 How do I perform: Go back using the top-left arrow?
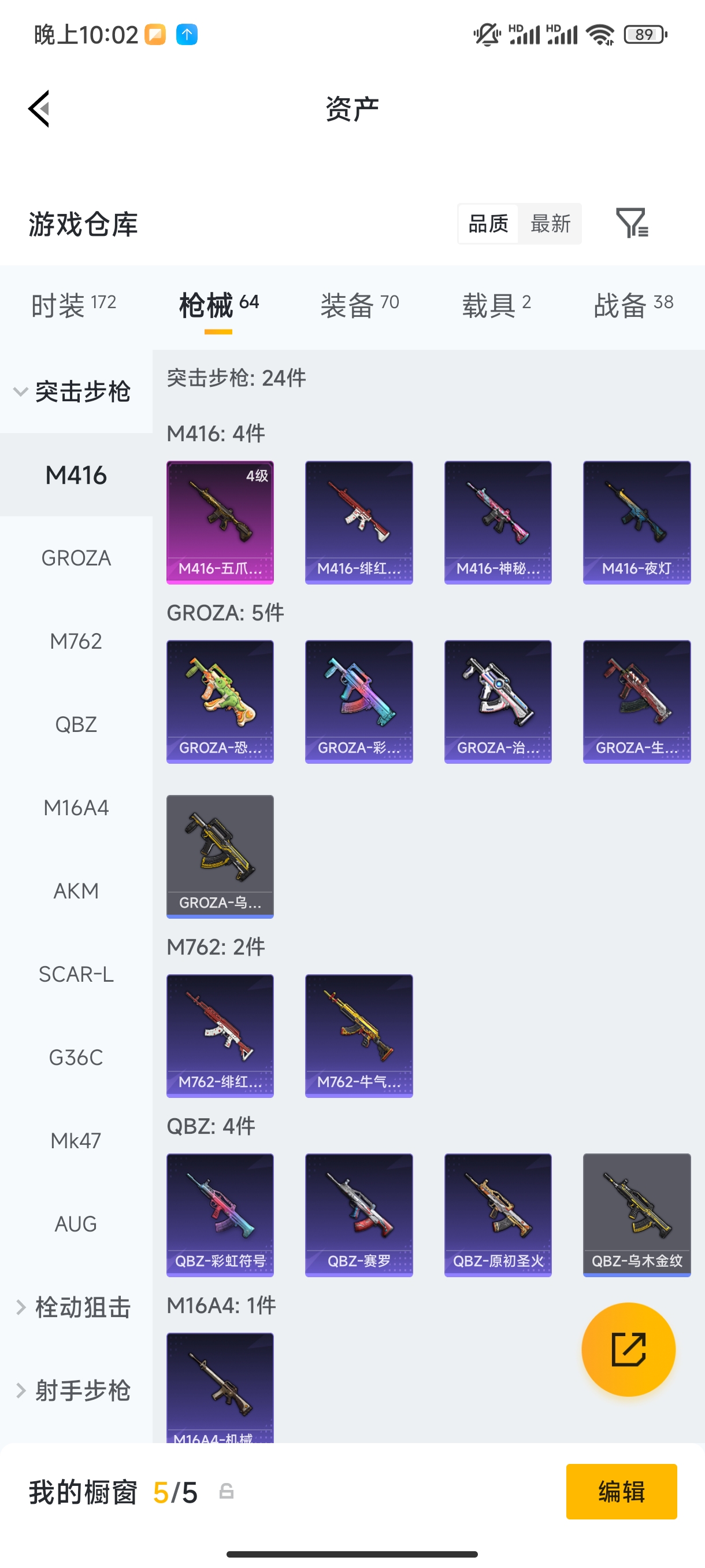point(39,109)
